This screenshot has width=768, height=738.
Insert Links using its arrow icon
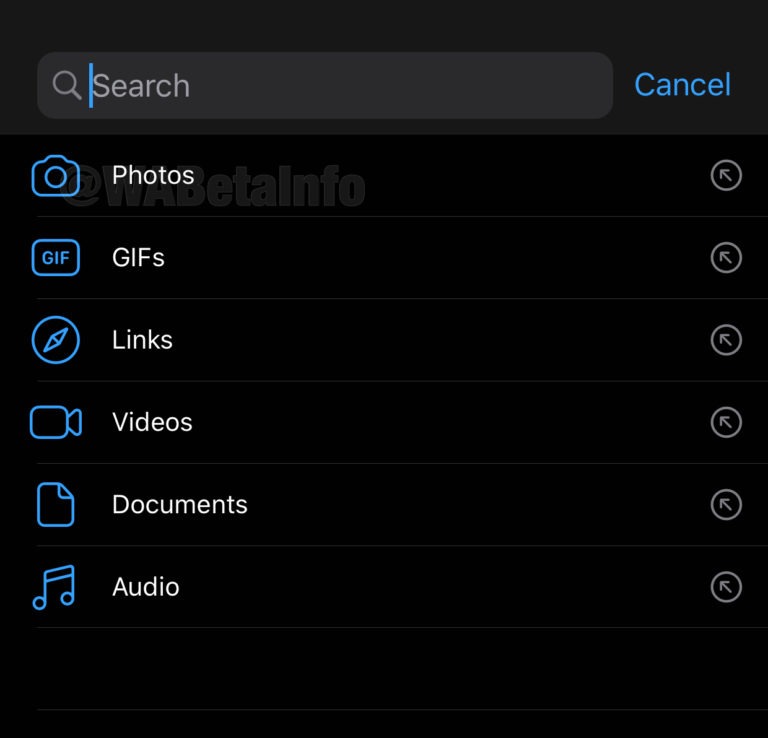726,340
